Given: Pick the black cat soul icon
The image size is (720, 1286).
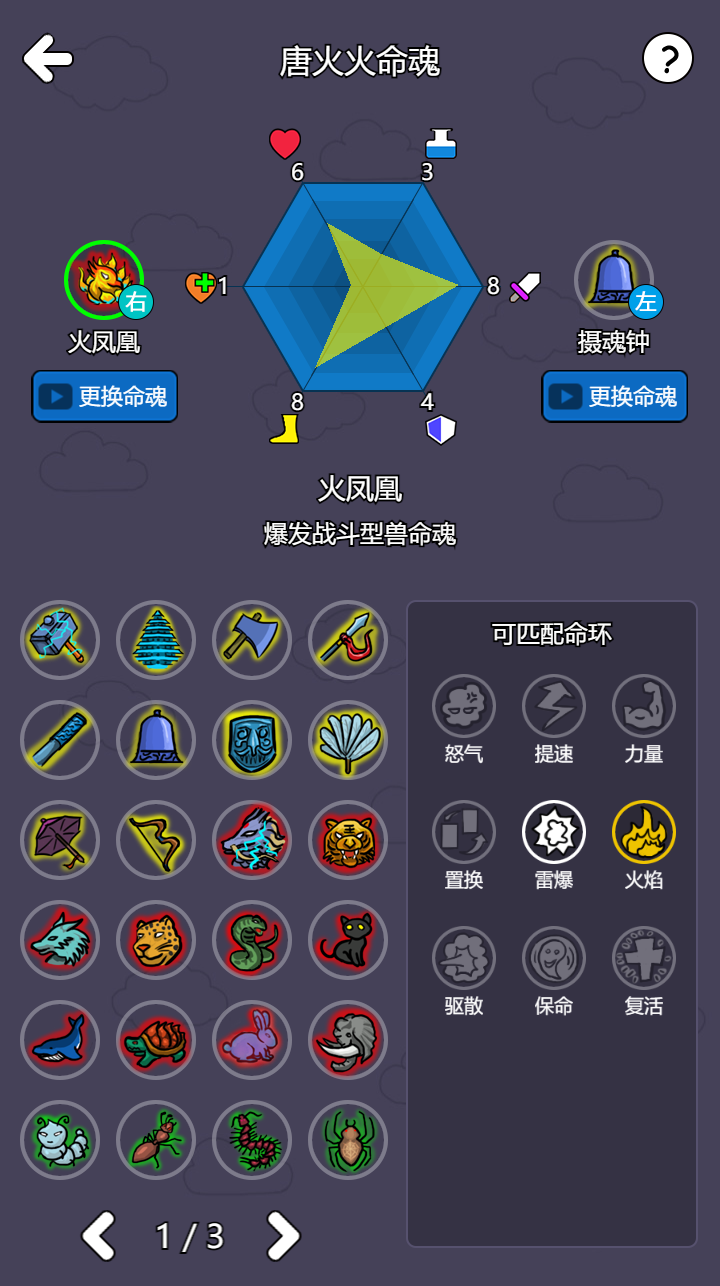Looking at the screenshot, I should coord(348,940).
